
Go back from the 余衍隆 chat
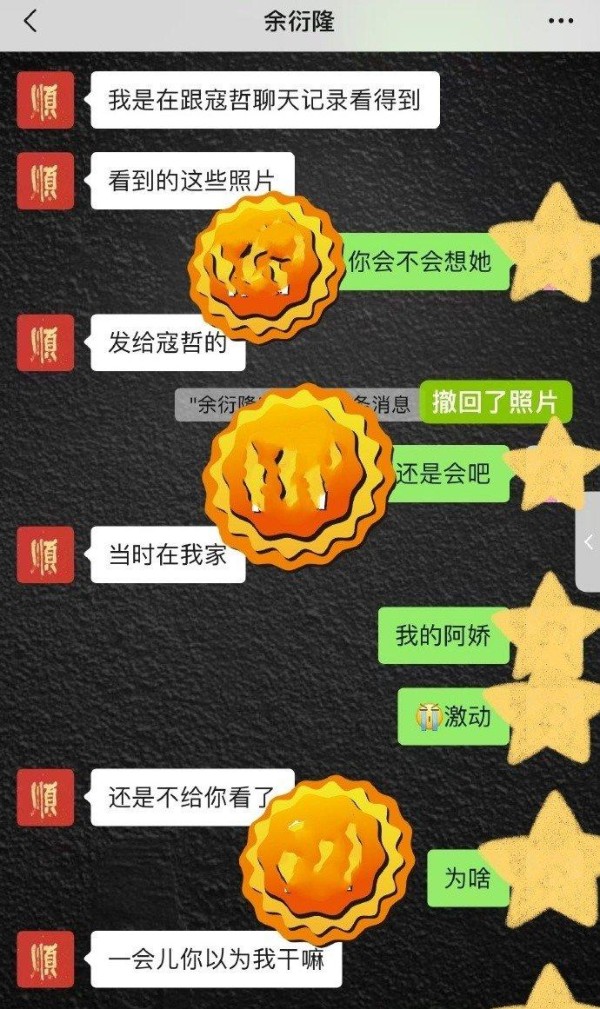(30, 21)
